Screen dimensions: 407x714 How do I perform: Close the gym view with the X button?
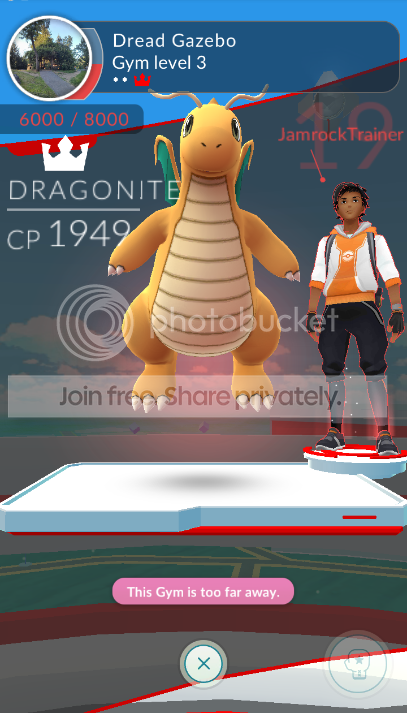click(204, 663)
